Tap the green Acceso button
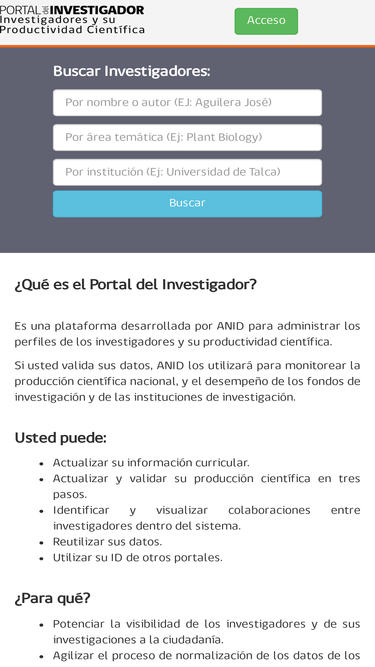The image size is (375, 667). pos(266,21)
